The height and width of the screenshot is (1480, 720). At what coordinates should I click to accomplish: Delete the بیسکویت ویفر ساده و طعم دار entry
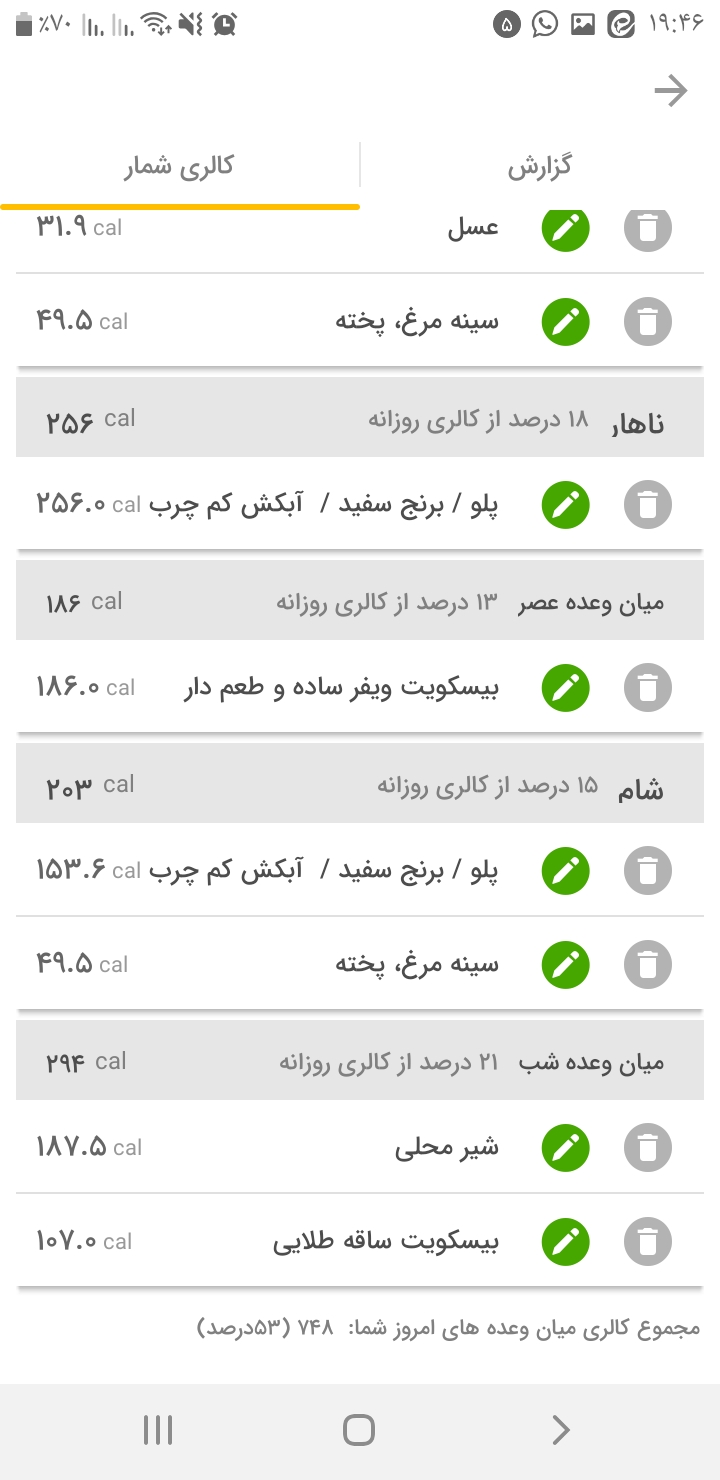pyautogui.click(x=648, y=688)
